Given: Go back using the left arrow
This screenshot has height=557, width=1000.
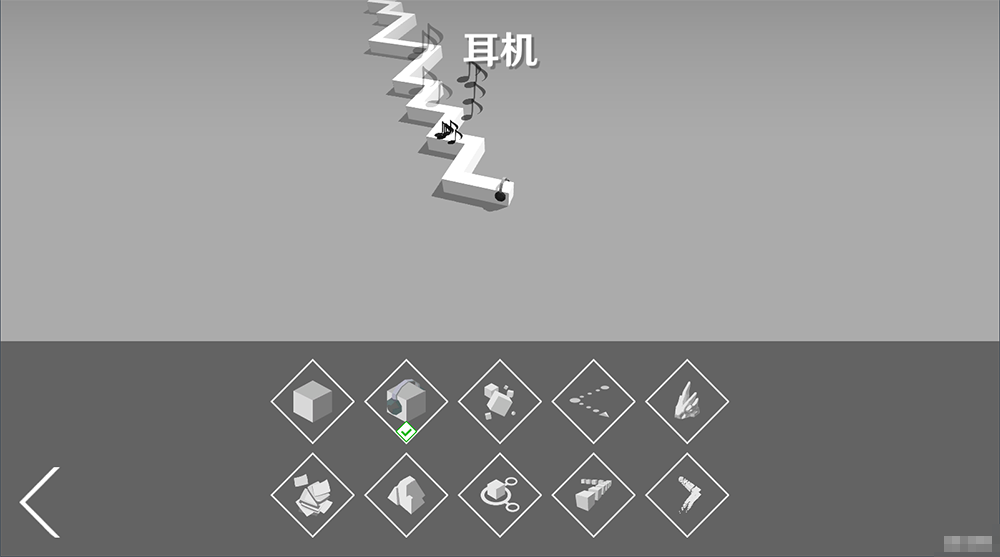Looking at the screenshot, I should point(41,502).
